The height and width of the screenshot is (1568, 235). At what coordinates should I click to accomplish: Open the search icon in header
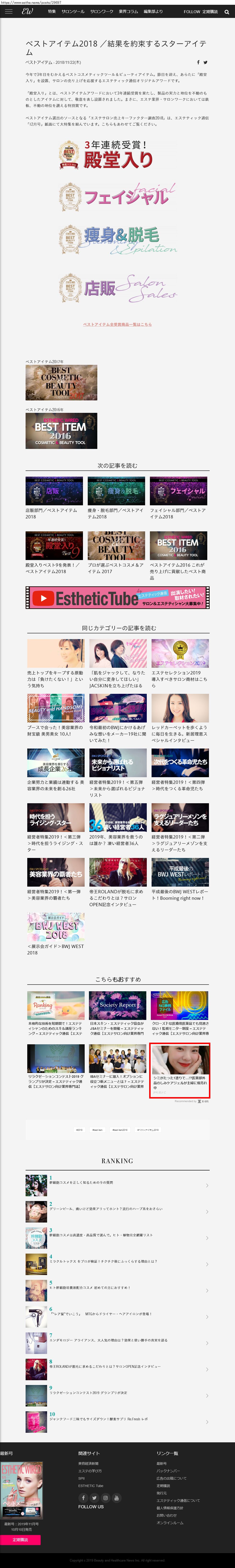pos(226,11)
